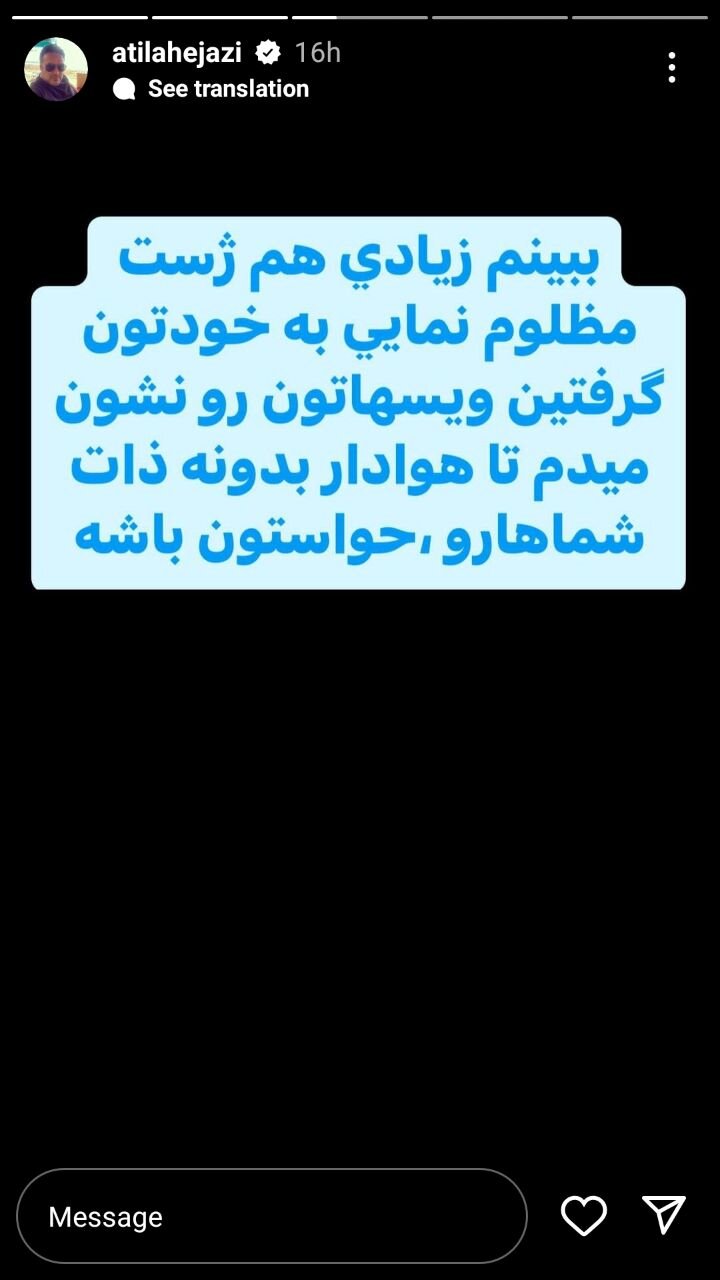
Task: Tap the Message reply field
Action: click(x=271, y=1216)
